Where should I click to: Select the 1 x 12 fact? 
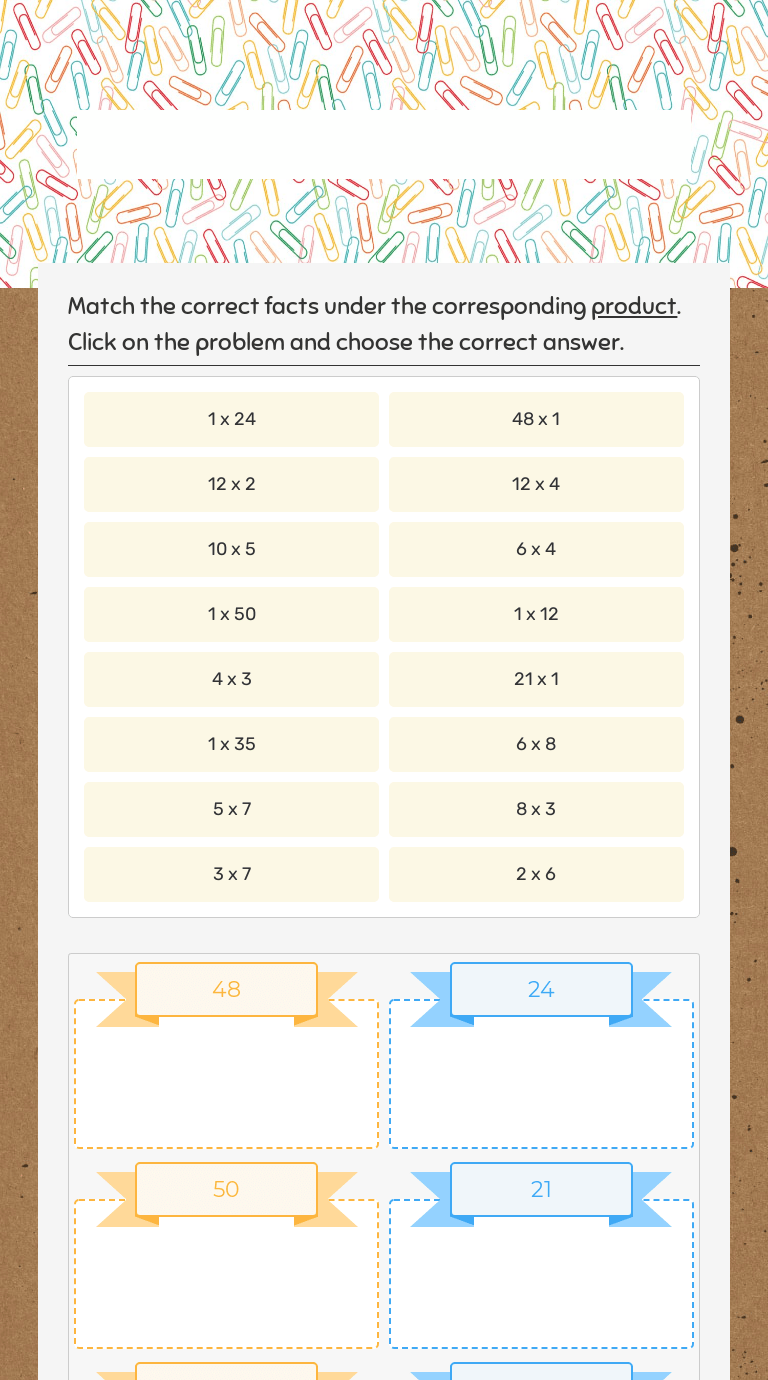pos(536,614)
